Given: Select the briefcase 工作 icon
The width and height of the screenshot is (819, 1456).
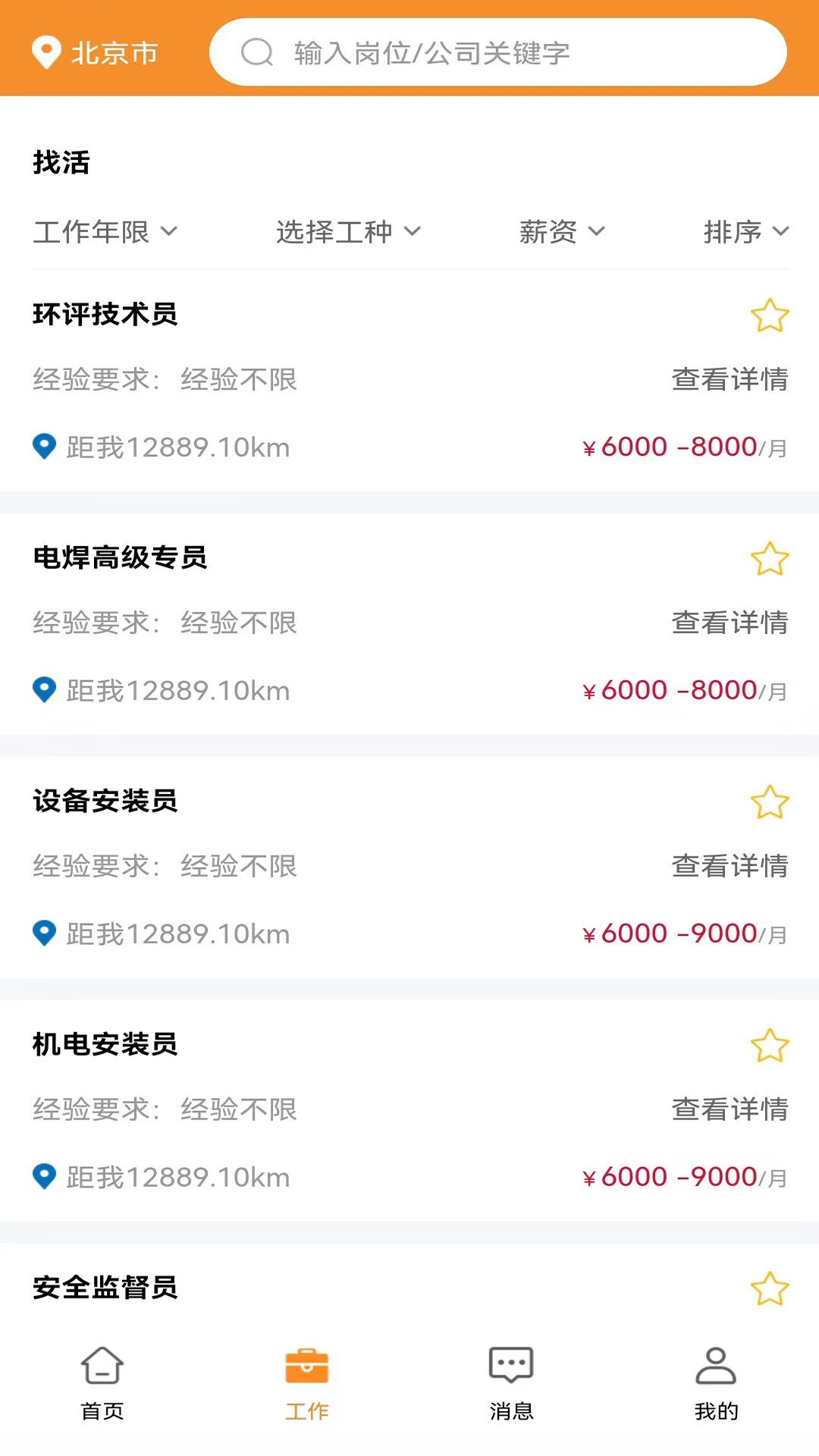Looking at the screenshot, I should click(x=306, y=1363).
